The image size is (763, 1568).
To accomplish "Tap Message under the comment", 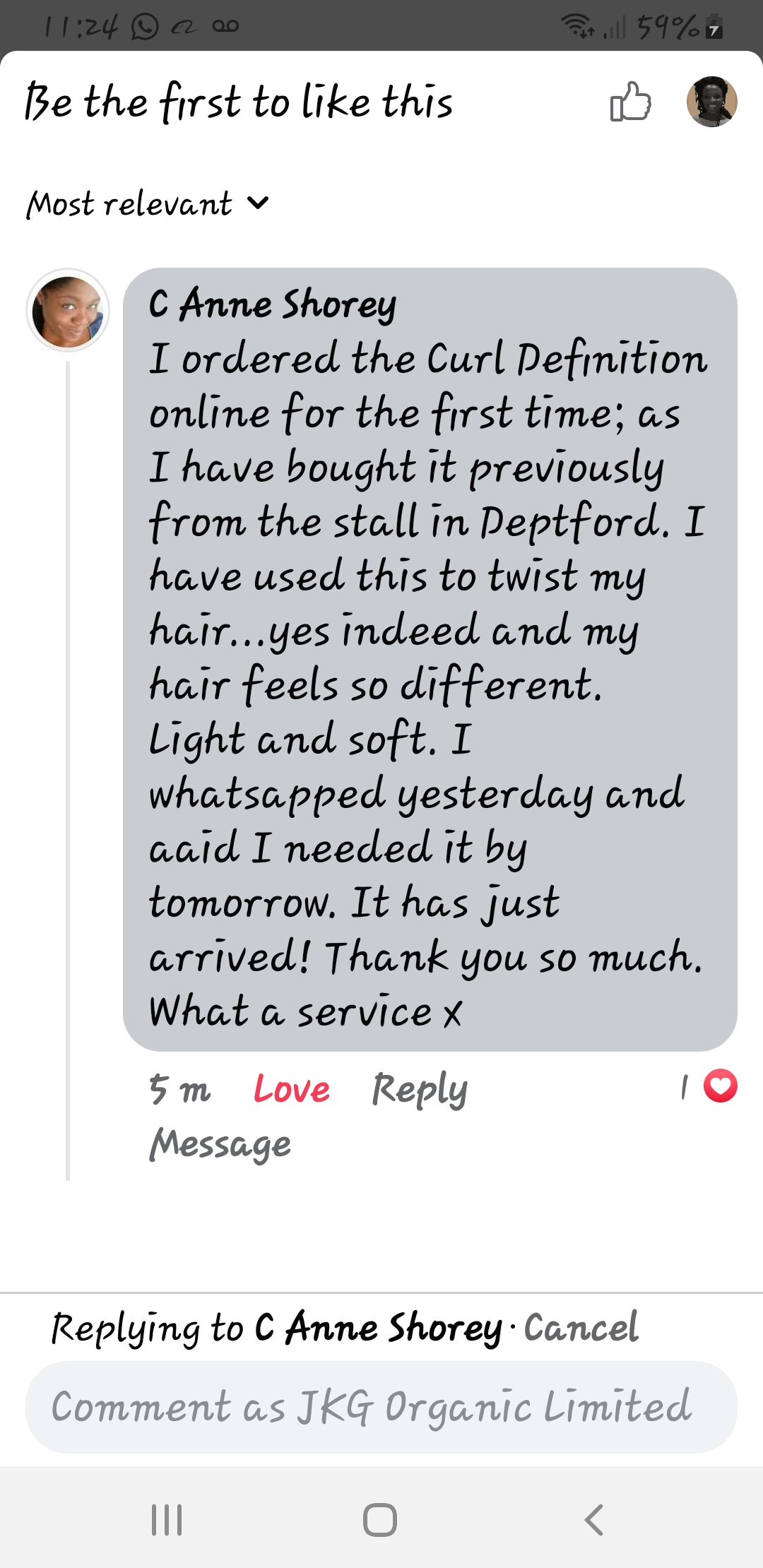I will [220, 1144].
